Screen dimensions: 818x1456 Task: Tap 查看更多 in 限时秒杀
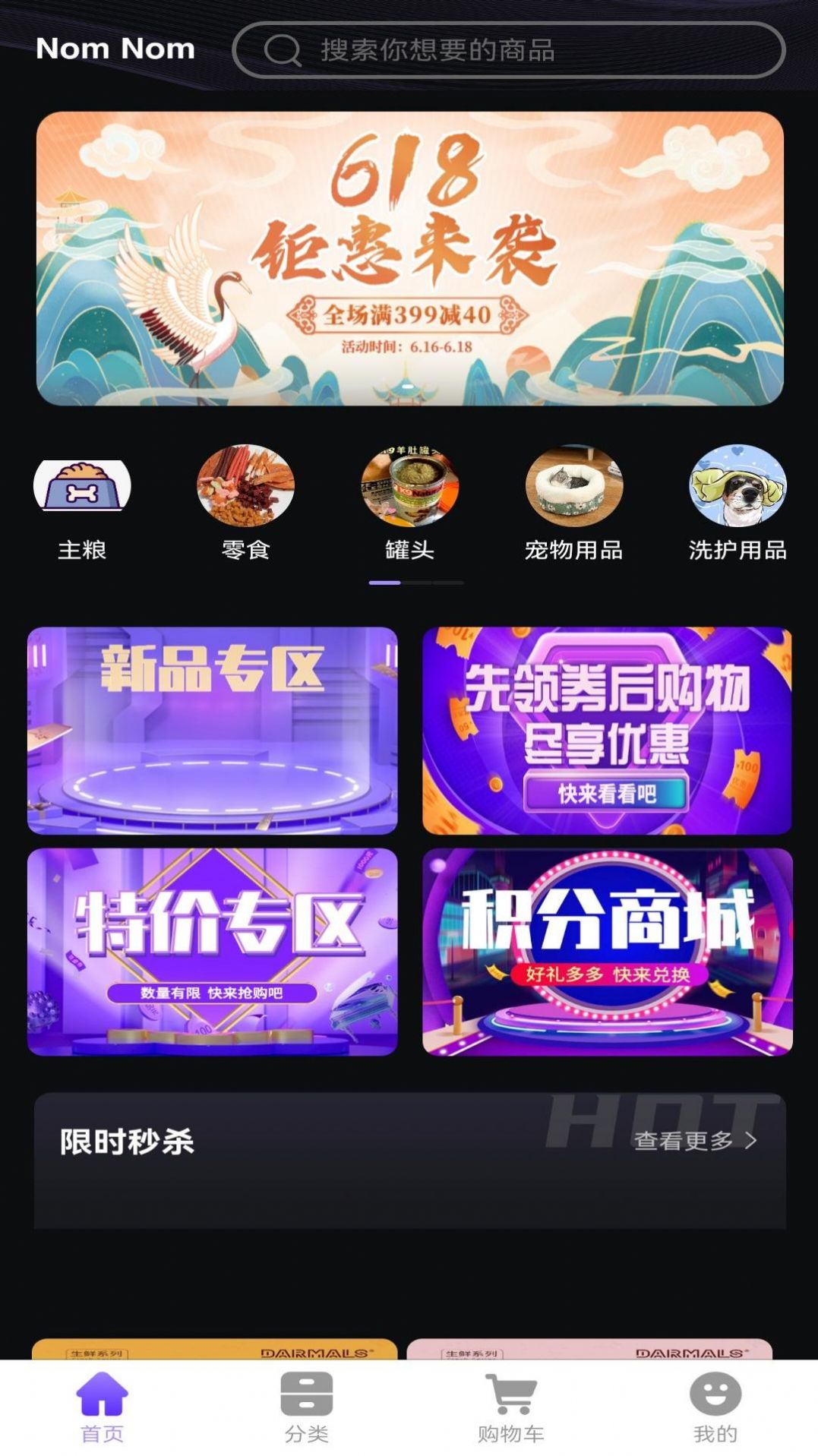click(695, 1140)
